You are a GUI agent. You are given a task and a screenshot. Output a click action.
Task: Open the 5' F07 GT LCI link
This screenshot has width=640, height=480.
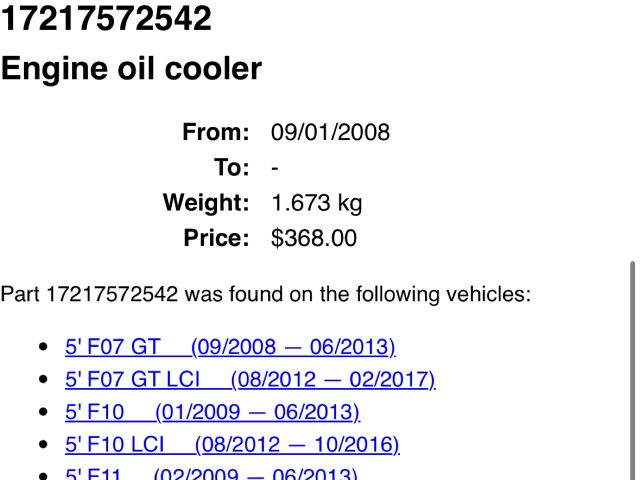click(250, 380)
